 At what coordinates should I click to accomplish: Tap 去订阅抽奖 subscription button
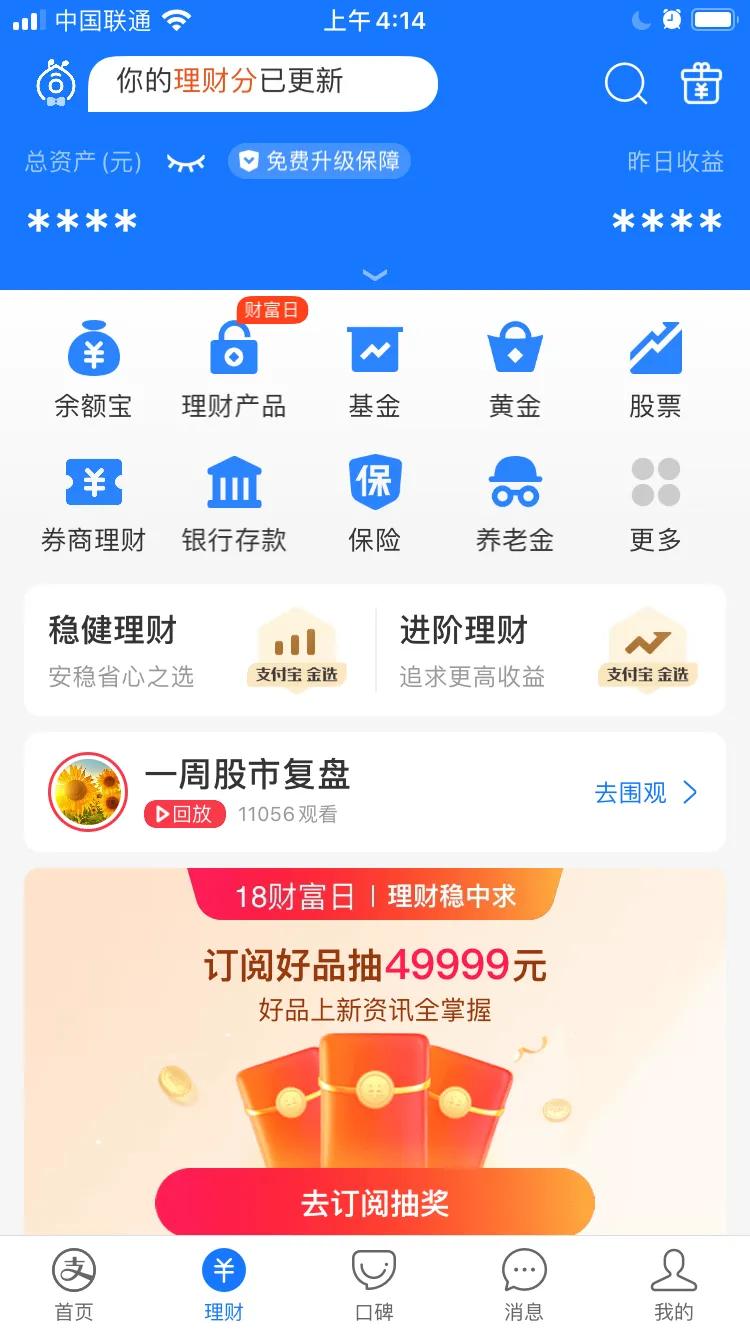[374, 1201]
